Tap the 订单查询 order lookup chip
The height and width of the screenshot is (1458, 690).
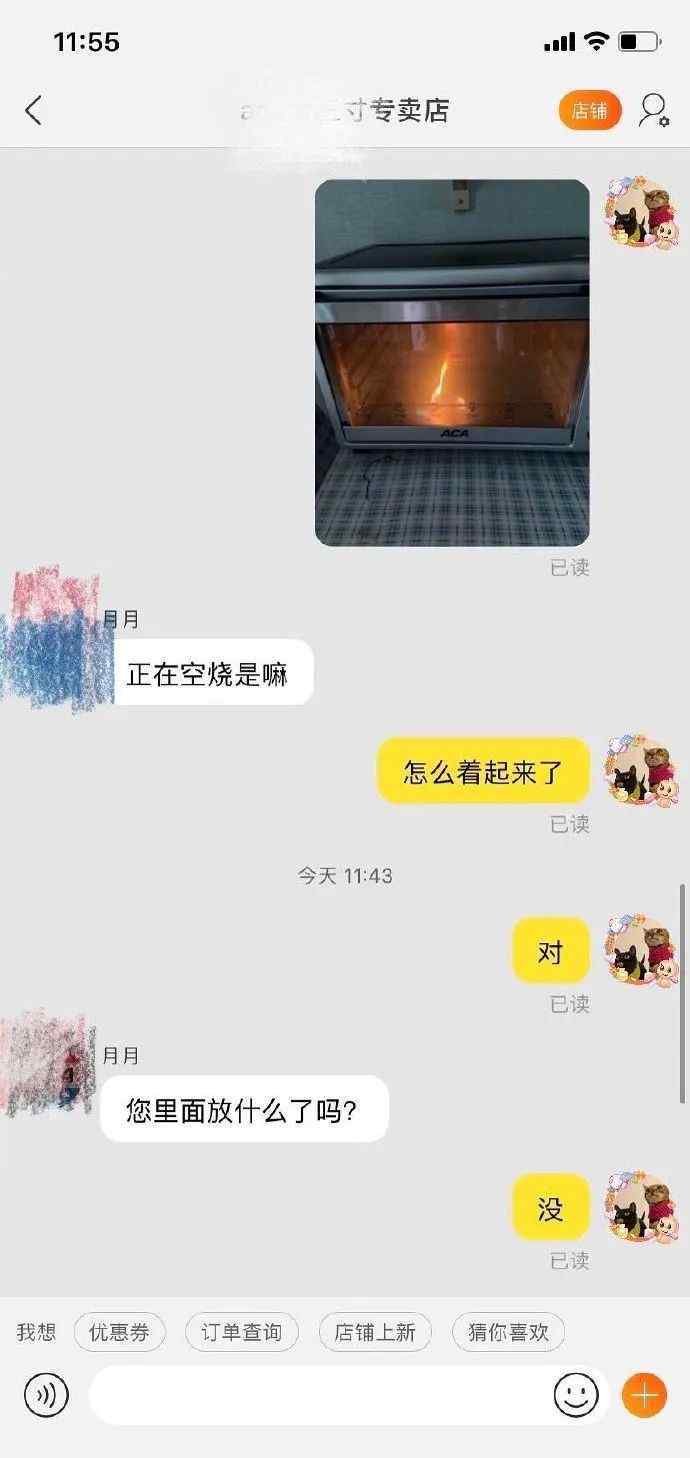(241, 1332)
